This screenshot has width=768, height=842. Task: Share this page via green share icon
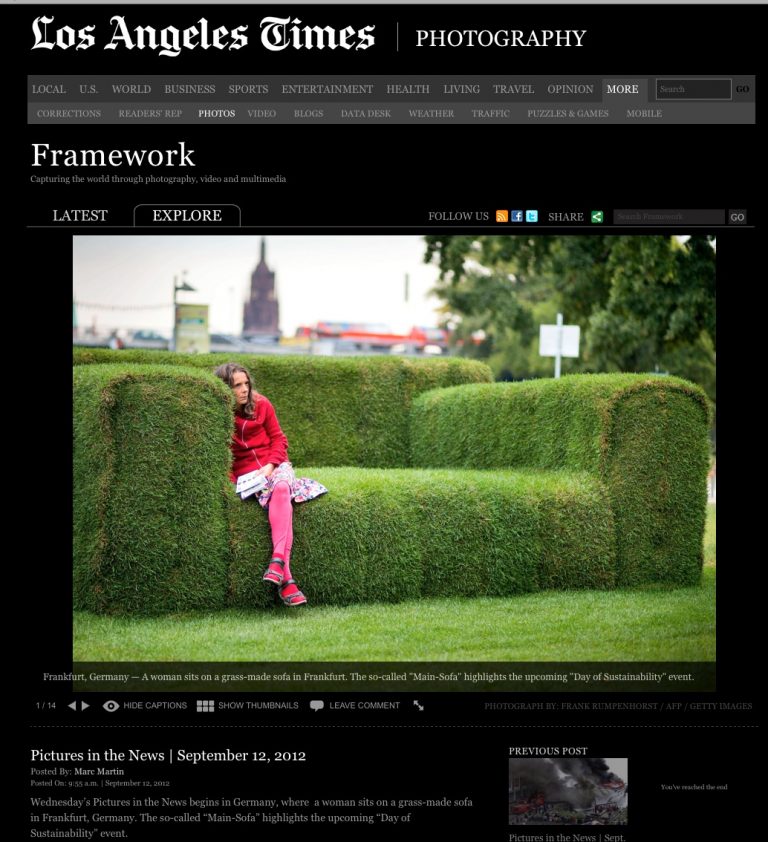[x=597, y=216]
